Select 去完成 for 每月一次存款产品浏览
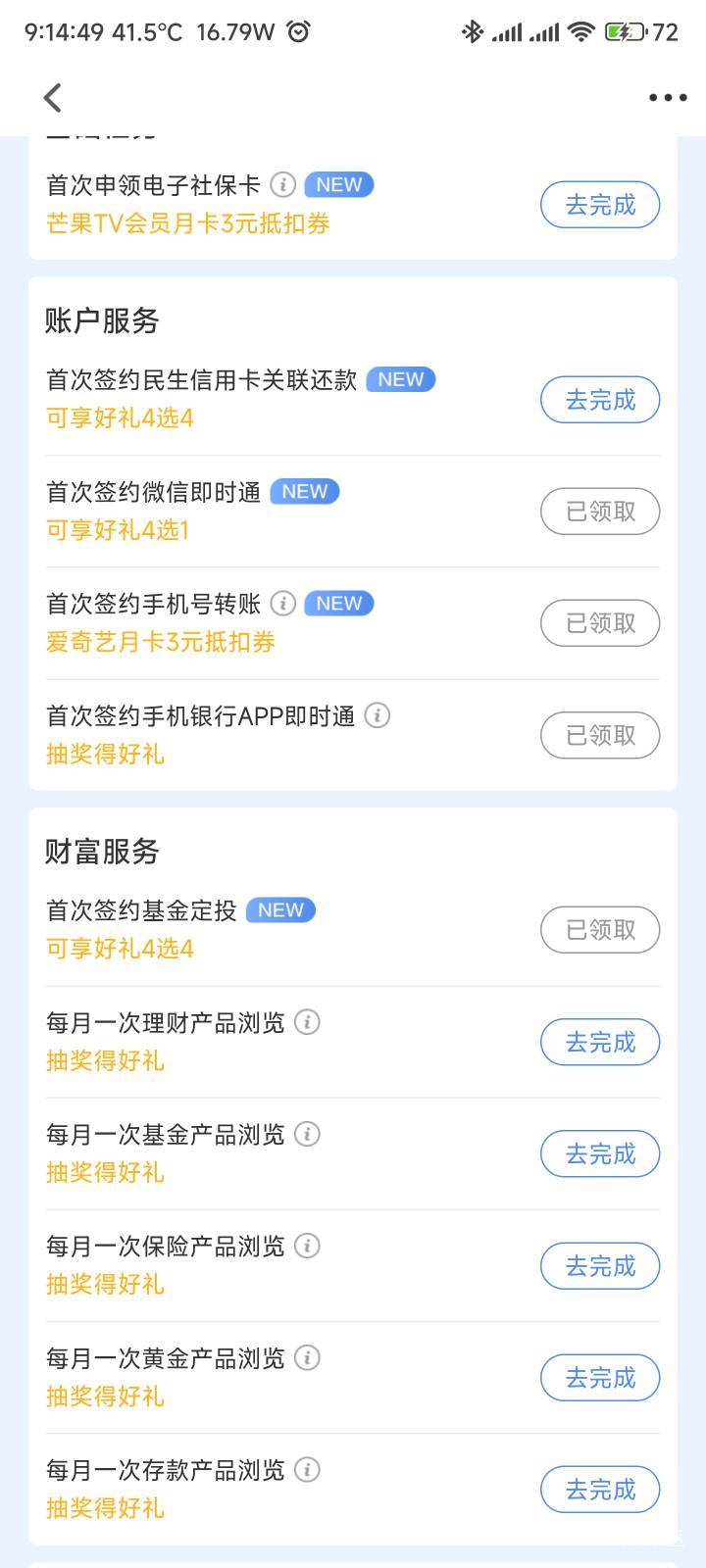Screen dimensions: 706x1568 coord(600,1490)
